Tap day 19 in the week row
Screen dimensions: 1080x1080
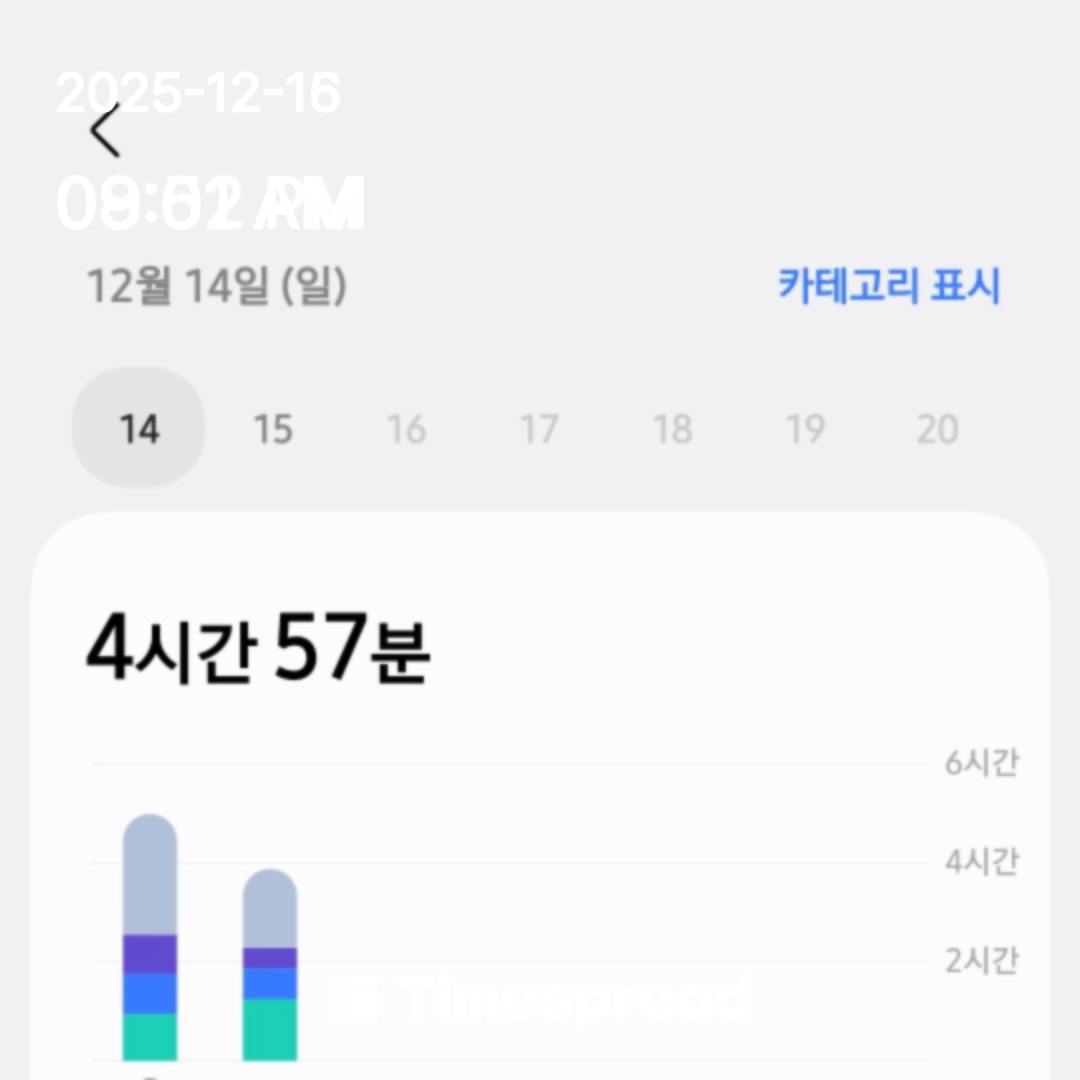coord(805,429)
